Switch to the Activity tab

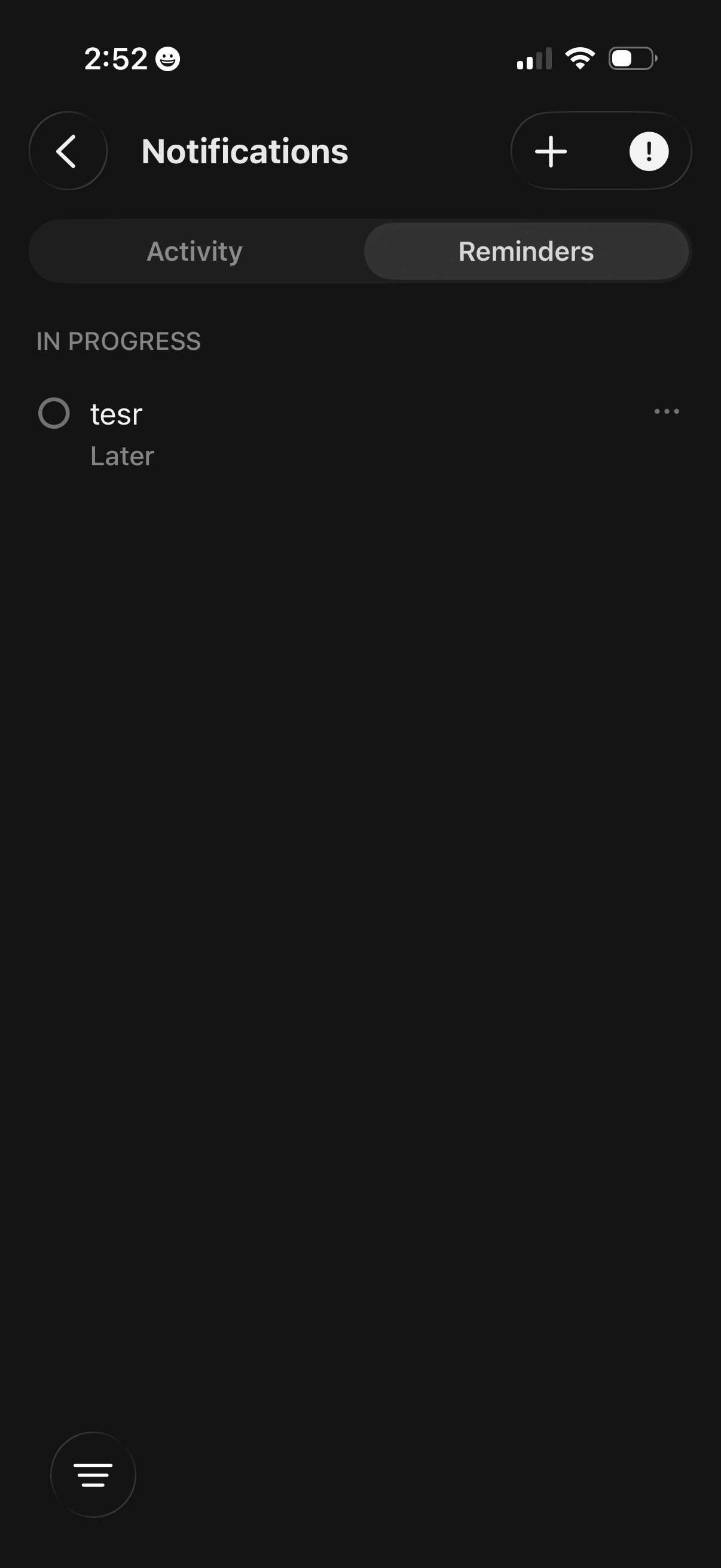pyautogui.click(x=195, y=251)
